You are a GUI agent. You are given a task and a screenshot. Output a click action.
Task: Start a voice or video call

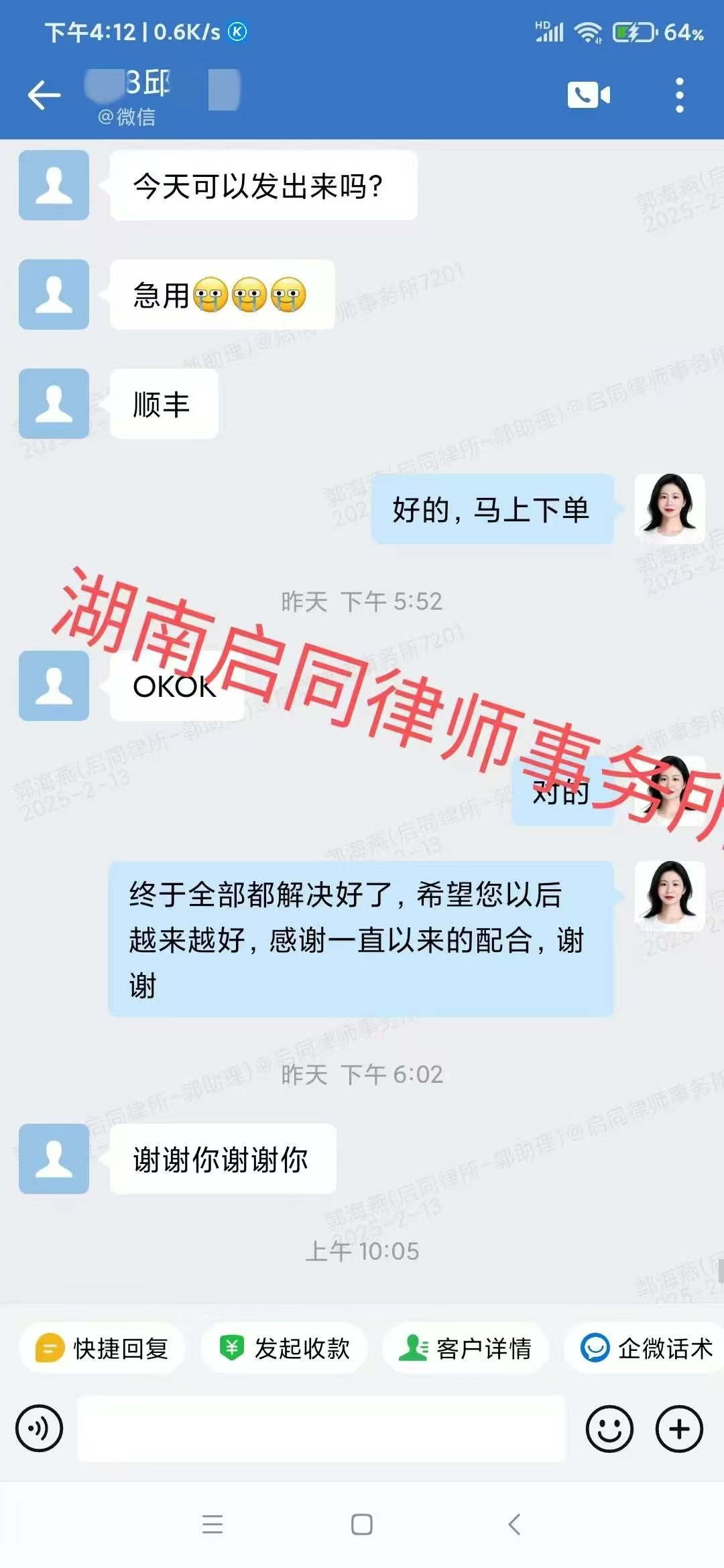(x=589, y=95)
